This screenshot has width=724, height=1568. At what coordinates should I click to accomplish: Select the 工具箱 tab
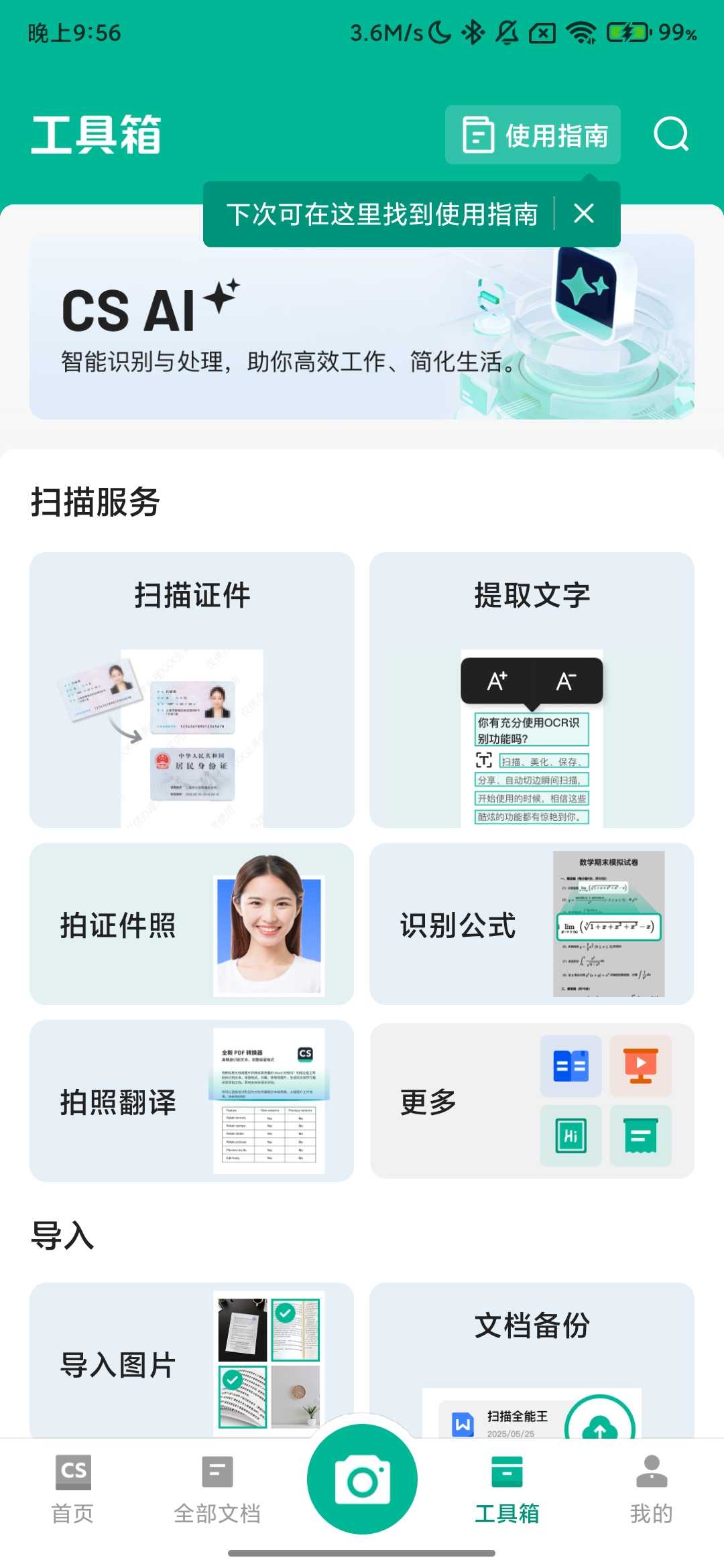tap(507, 1488)
